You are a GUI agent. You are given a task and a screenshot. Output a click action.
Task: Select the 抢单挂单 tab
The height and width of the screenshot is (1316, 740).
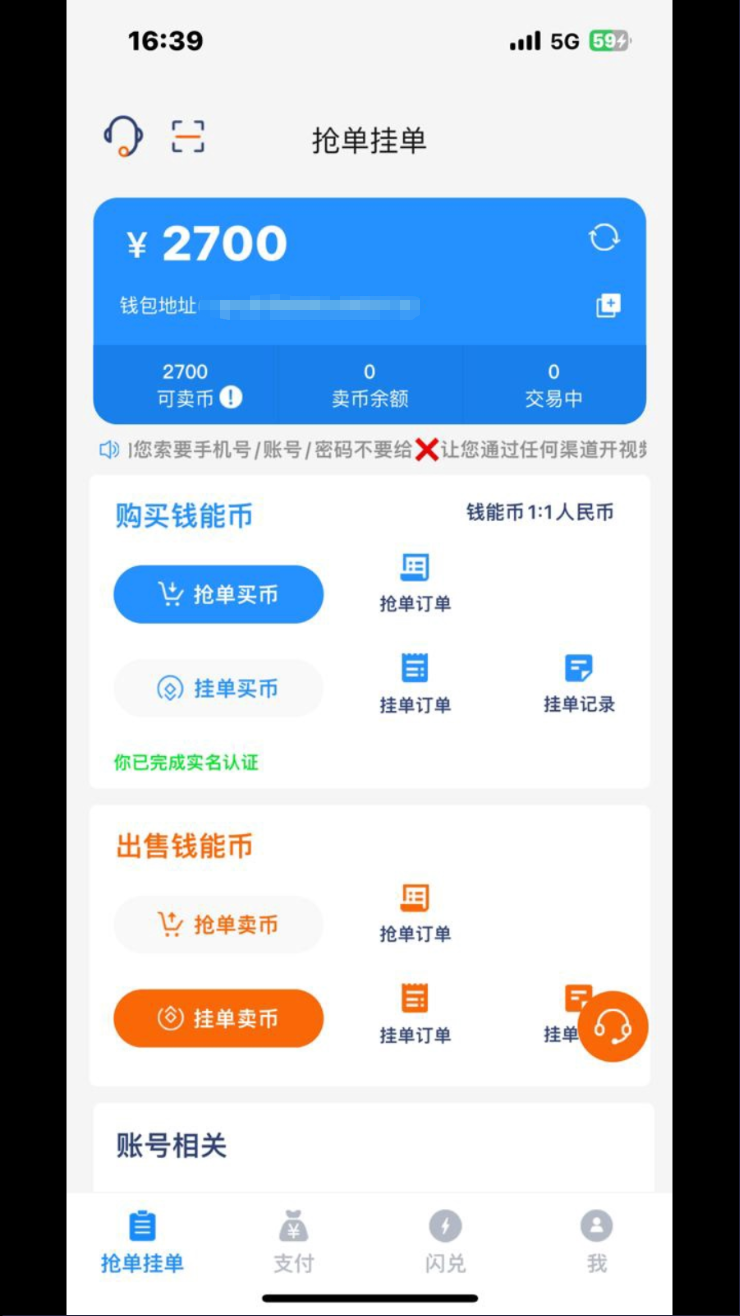[142, 1242]
